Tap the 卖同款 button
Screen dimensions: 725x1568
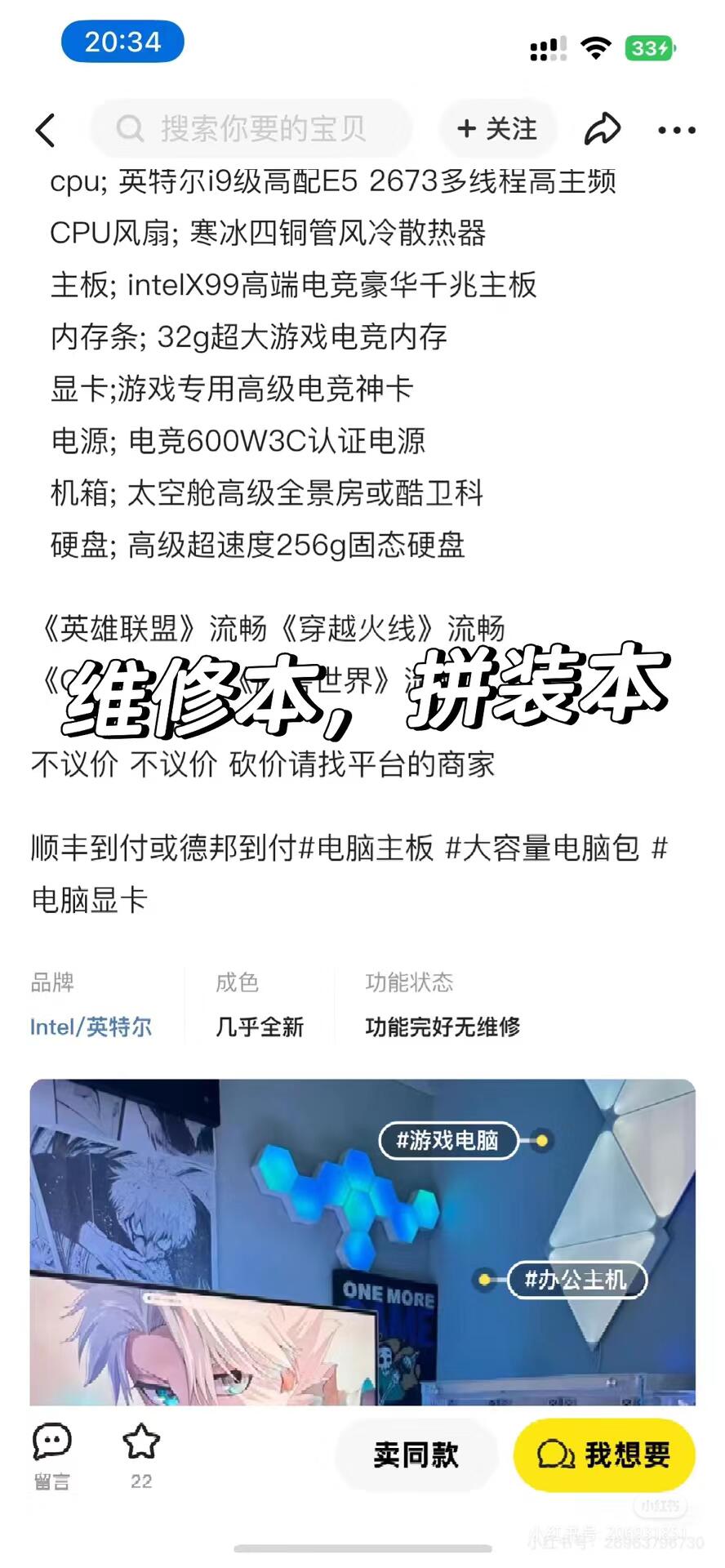[416, 1454]
